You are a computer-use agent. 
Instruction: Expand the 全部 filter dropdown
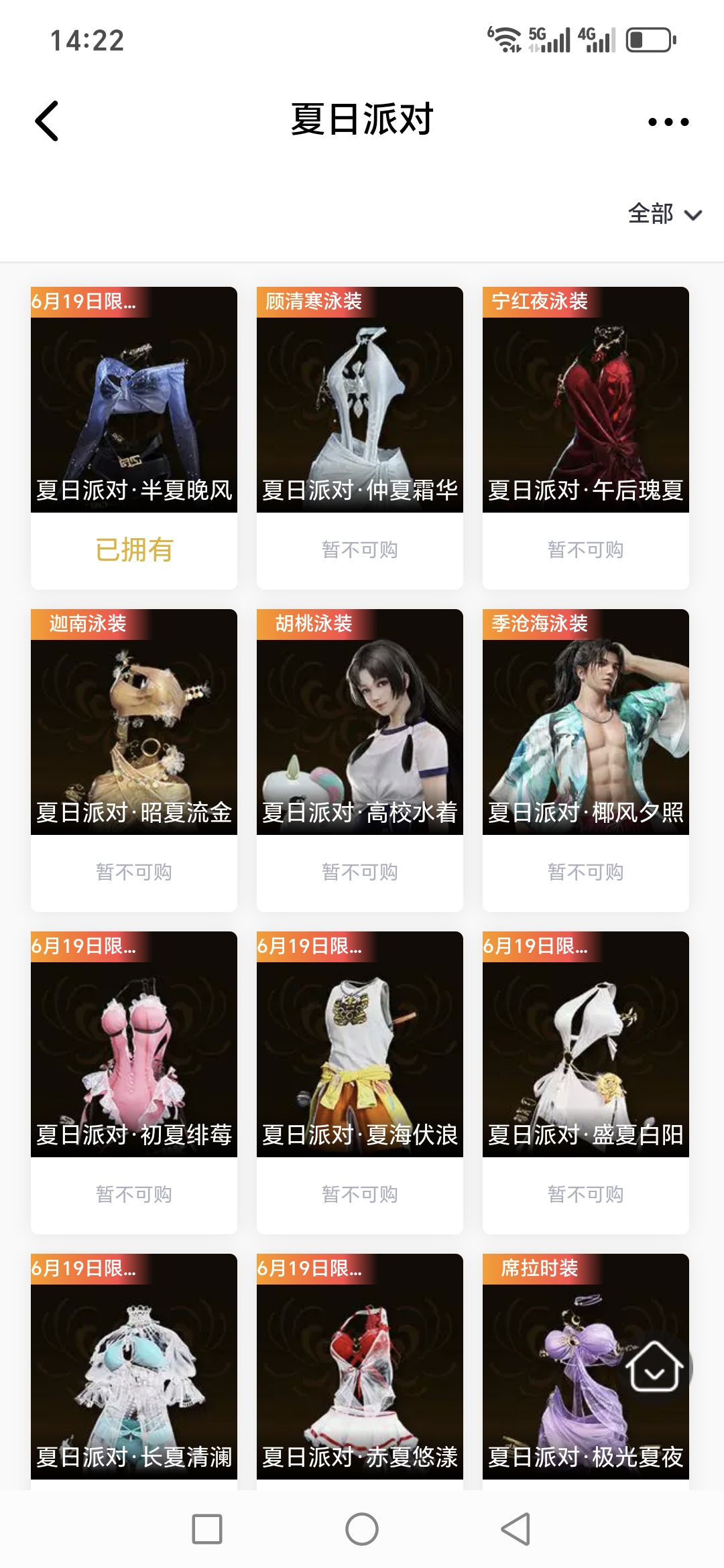pos(664,214)
